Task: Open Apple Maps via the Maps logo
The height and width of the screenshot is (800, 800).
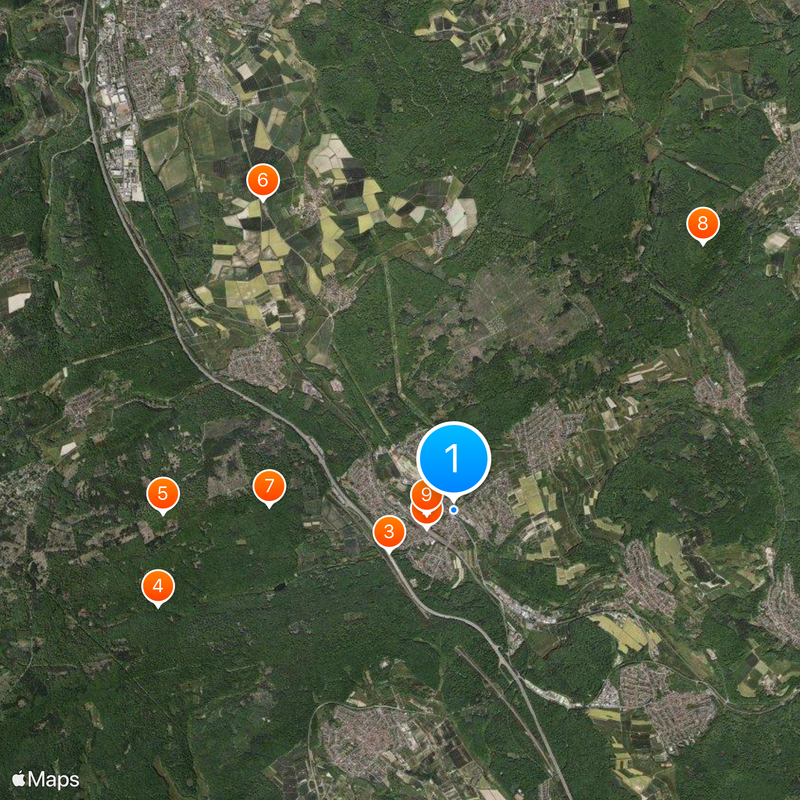Action: 45,779
